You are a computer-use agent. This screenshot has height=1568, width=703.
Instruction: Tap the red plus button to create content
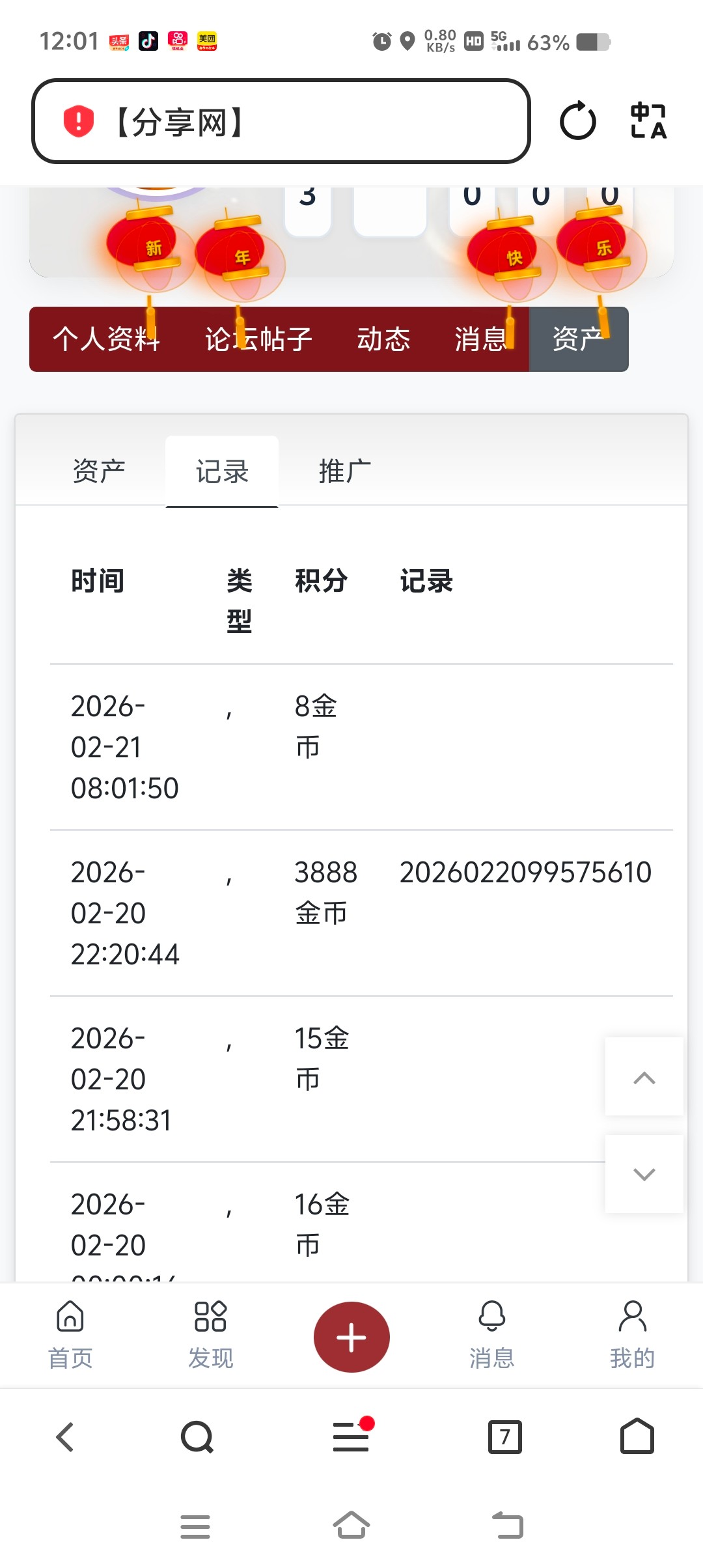click(x=351, y=1336)
